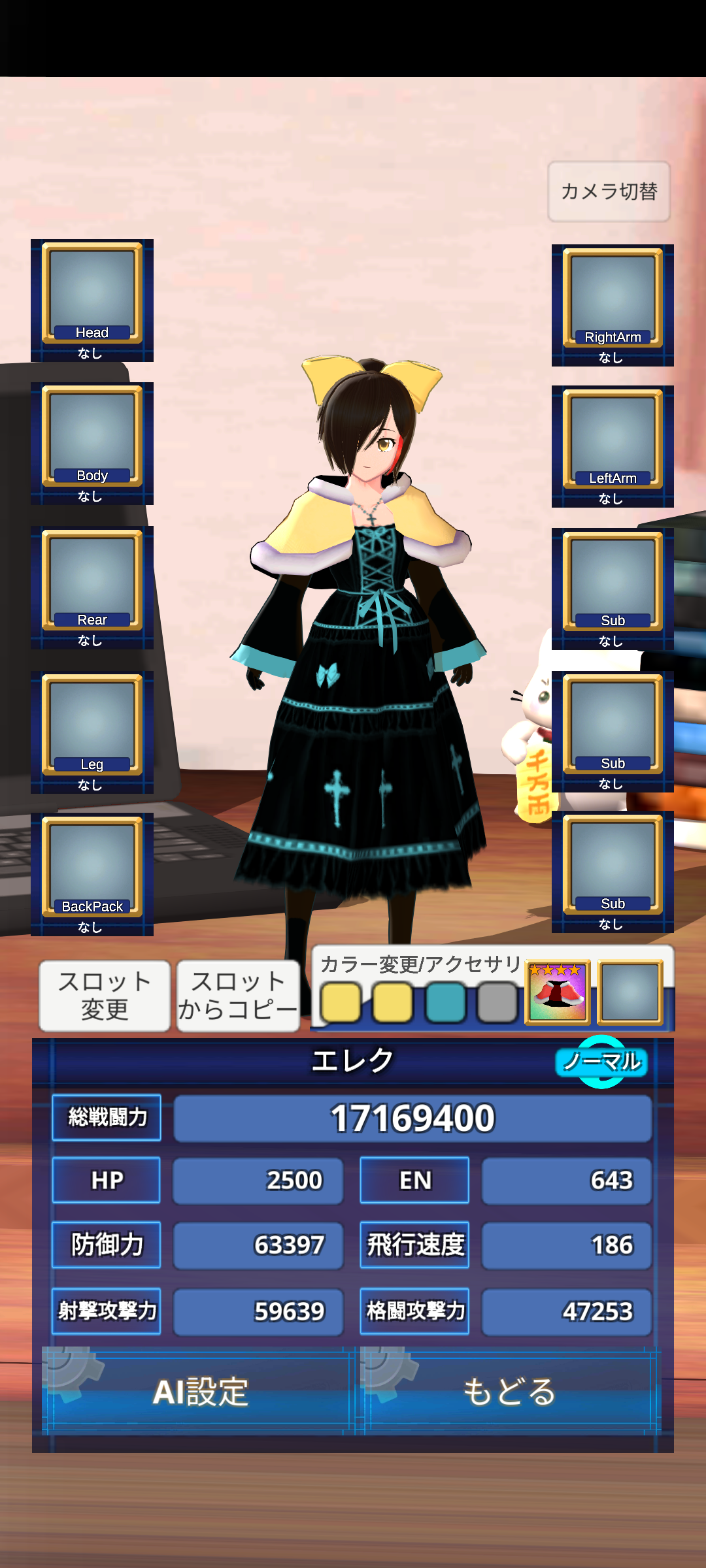Select the gray color swatch
The width and height of the screenshot is (706, 1568).
(x=497, y=1003)
